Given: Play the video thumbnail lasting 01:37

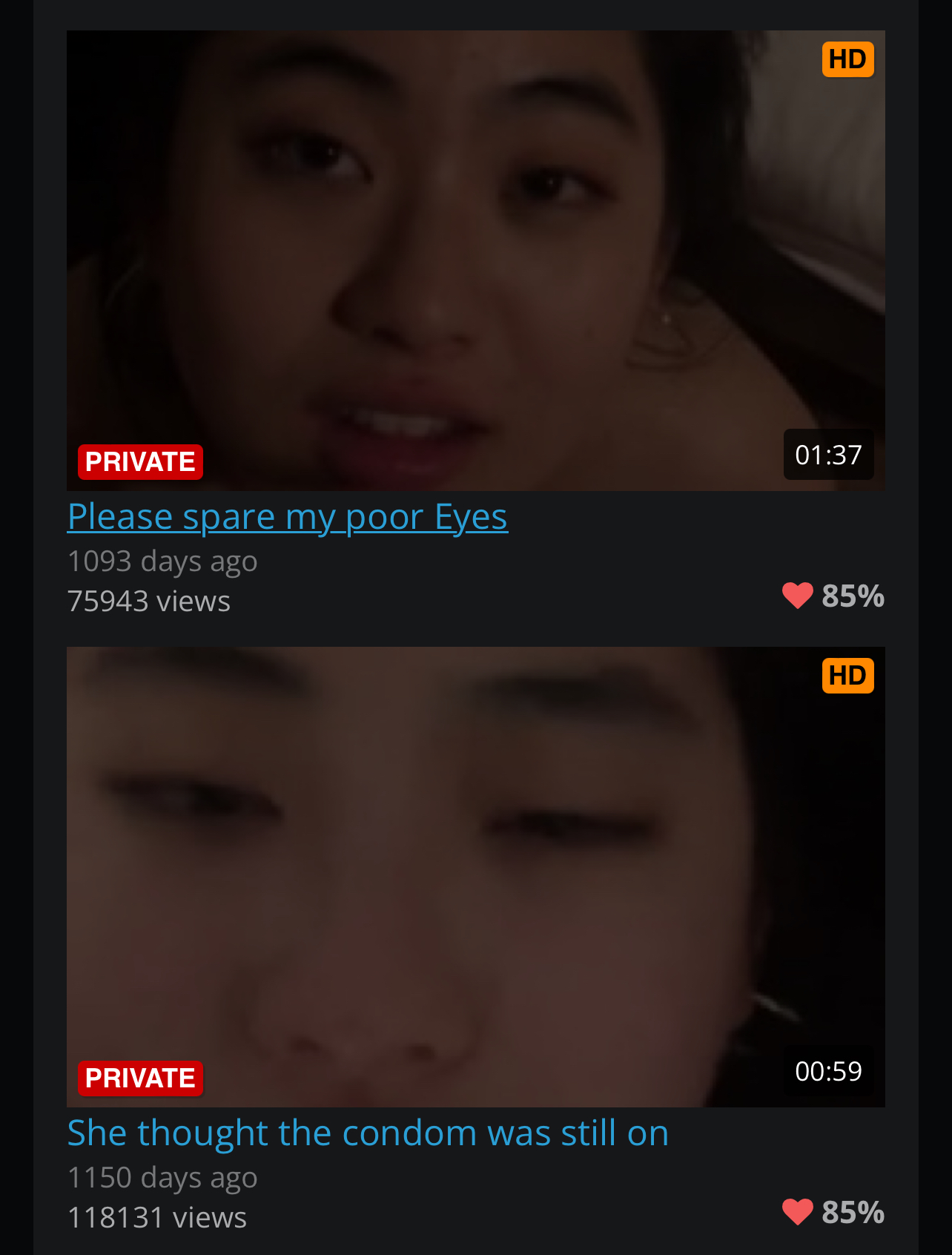Looking at the screenshot, I should tap(475, 260).
